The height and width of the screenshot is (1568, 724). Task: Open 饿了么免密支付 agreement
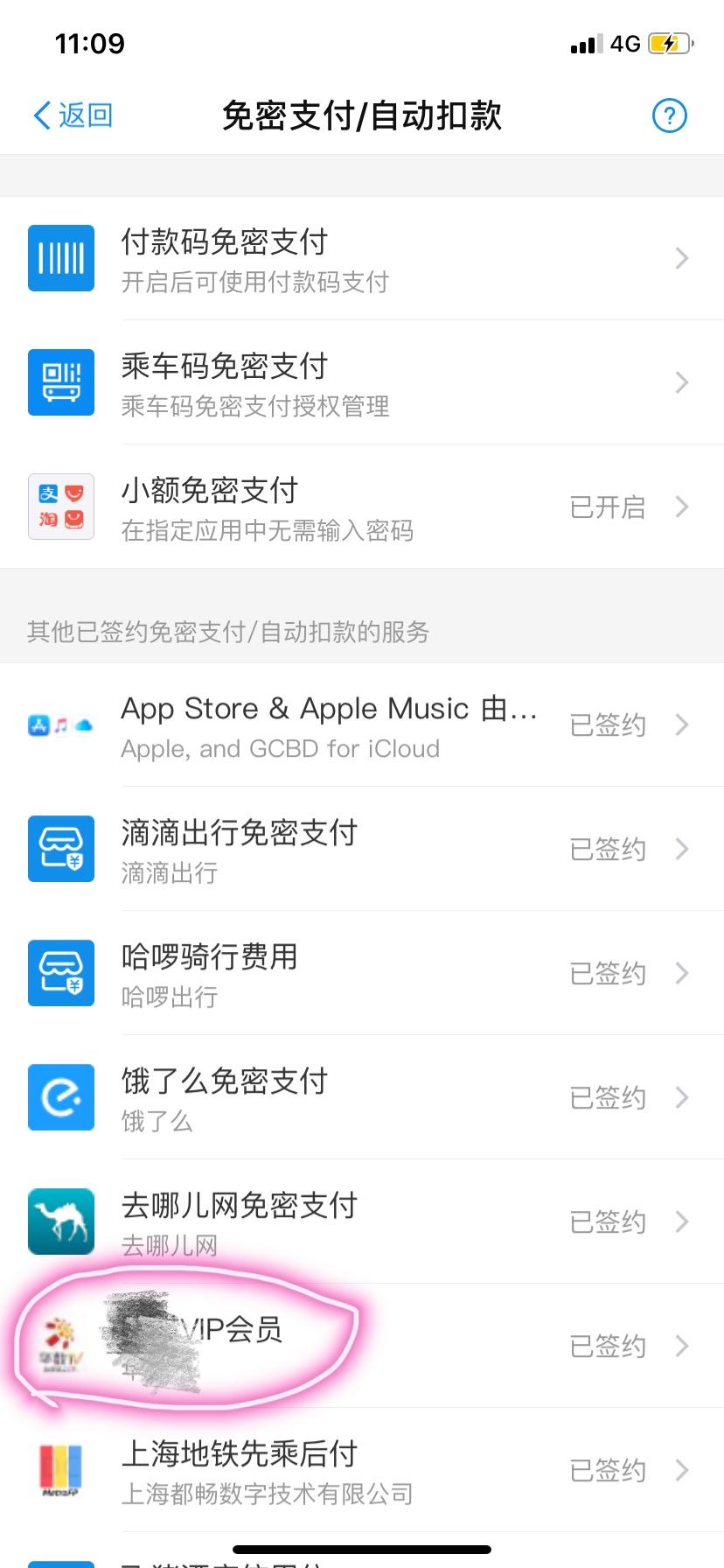[x=362, y=1098]
